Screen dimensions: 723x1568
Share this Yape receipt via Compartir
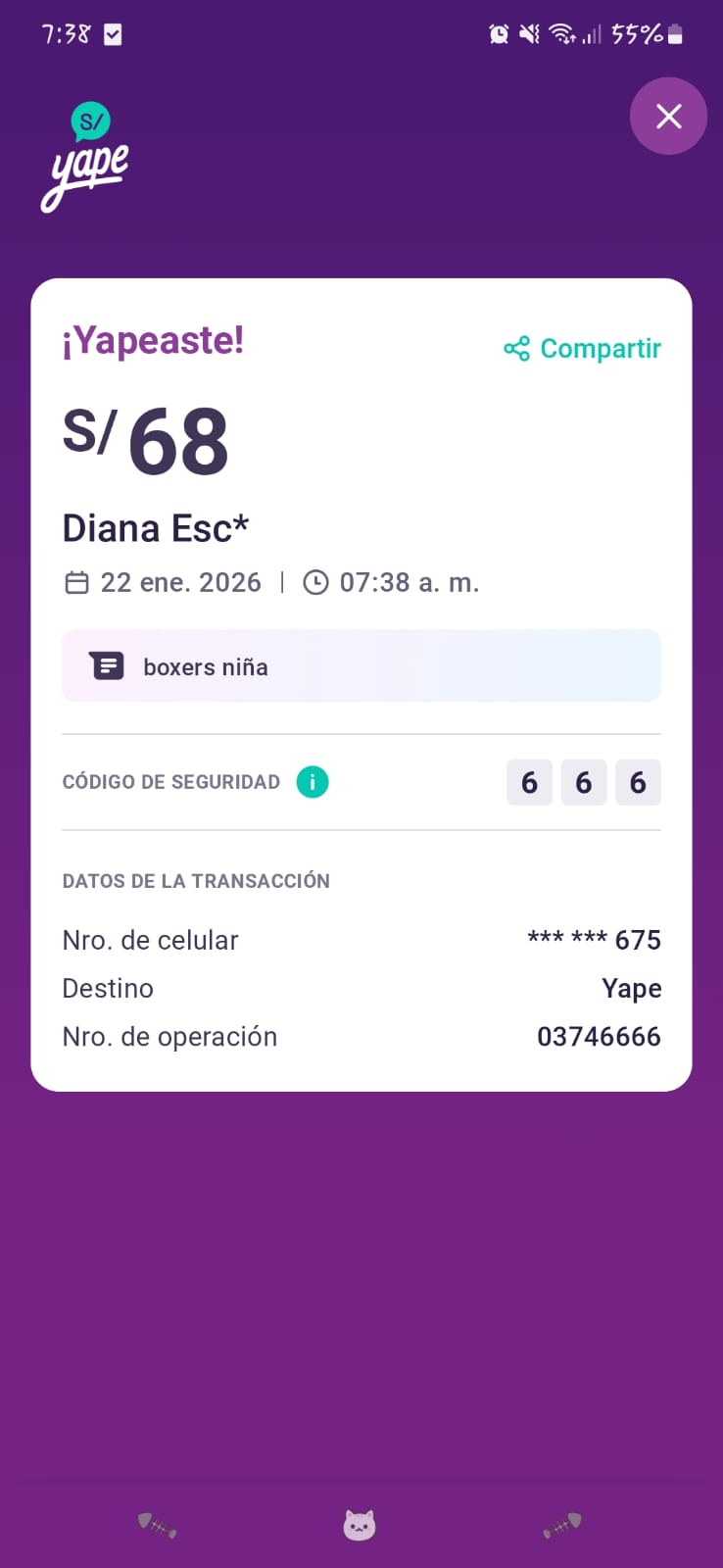[x=583, y=349]
